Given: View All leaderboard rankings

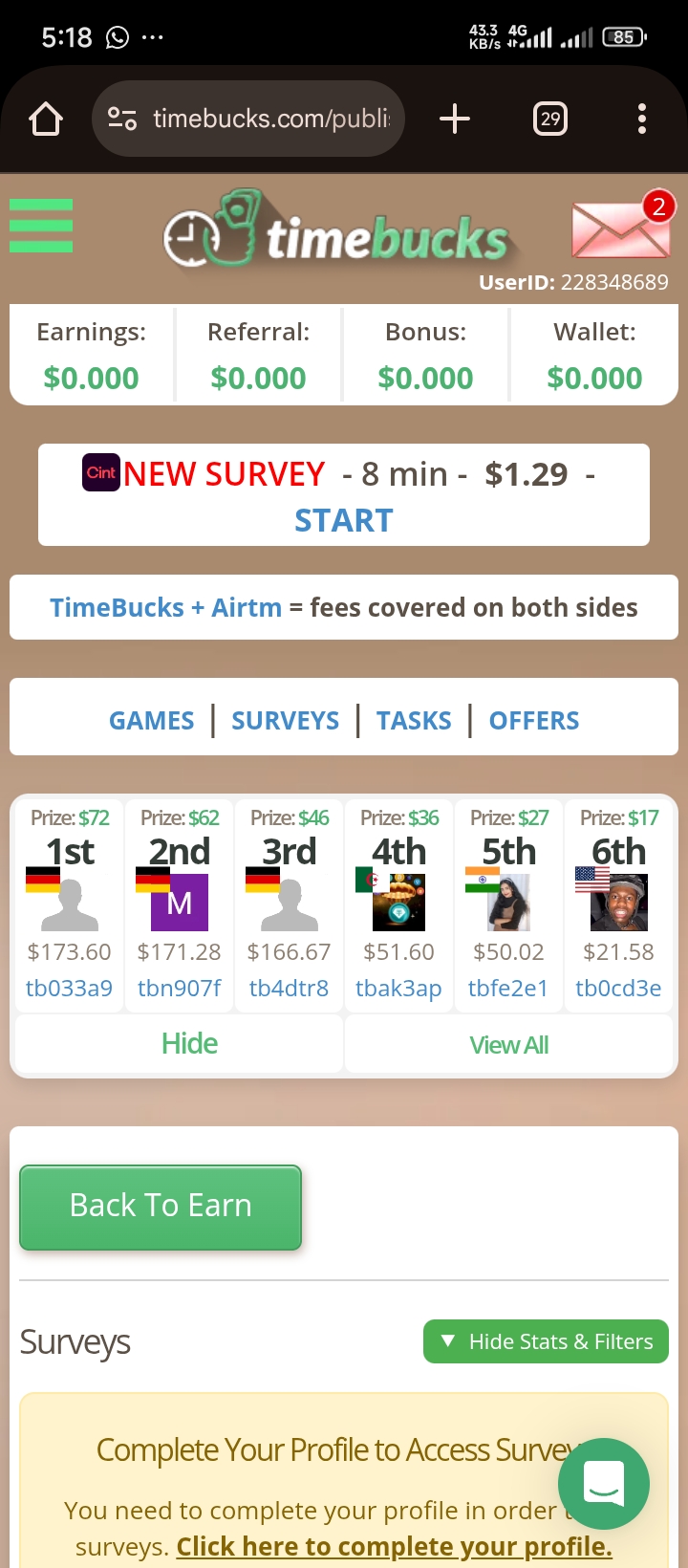Looking at the screenshot, I should pos(508,1045).
